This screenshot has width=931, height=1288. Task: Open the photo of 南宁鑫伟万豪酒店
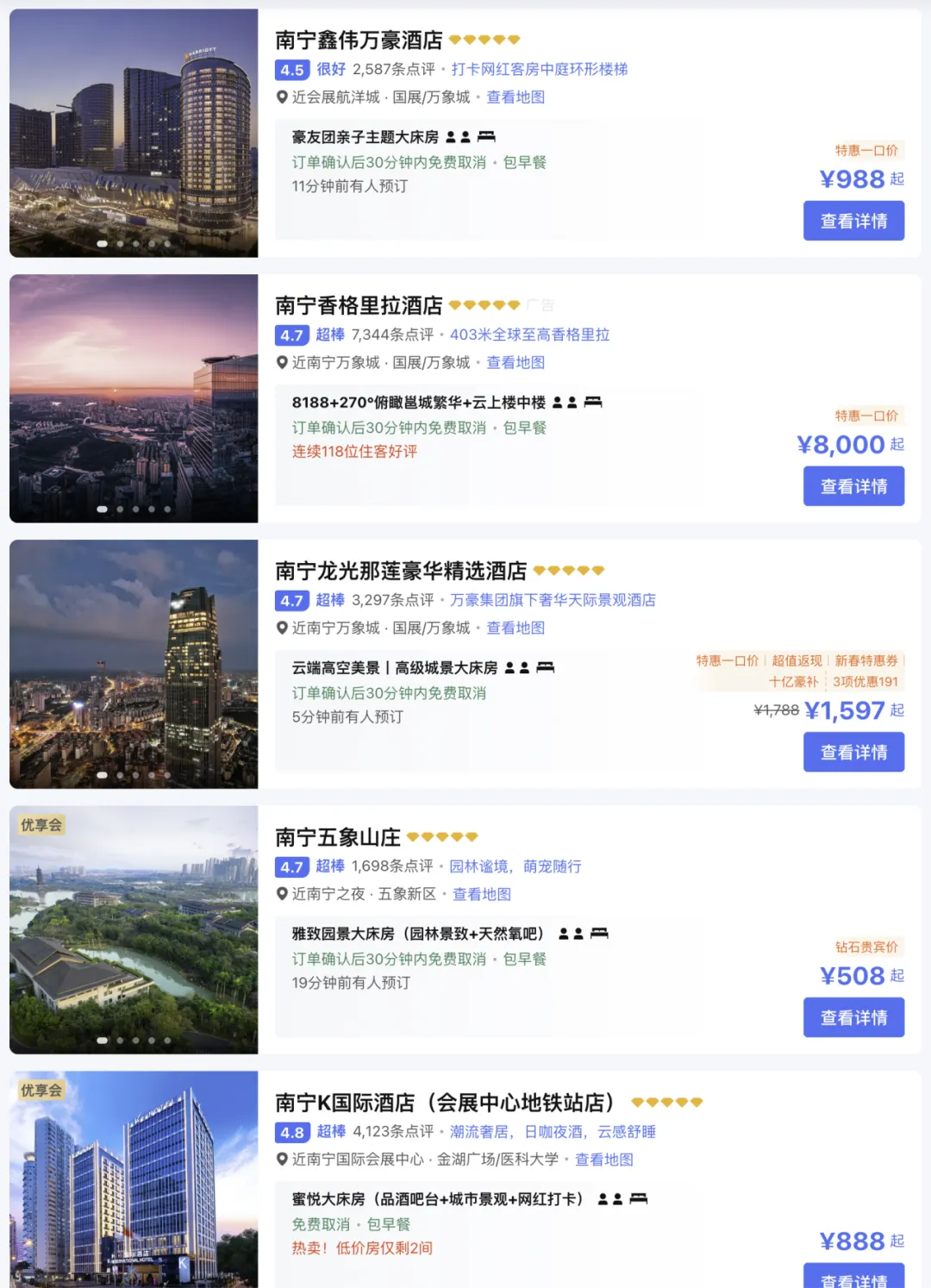(134, 133)
